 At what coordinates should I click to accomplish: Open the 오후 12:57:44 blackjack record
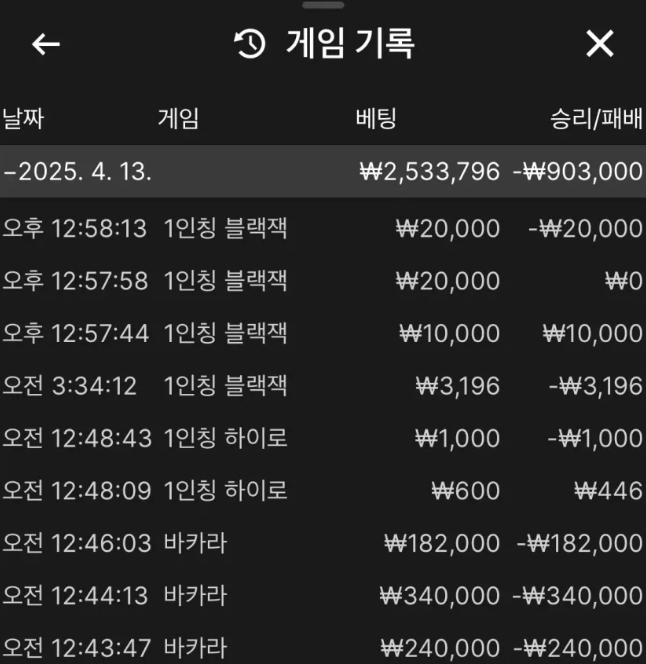coord(322,333)
